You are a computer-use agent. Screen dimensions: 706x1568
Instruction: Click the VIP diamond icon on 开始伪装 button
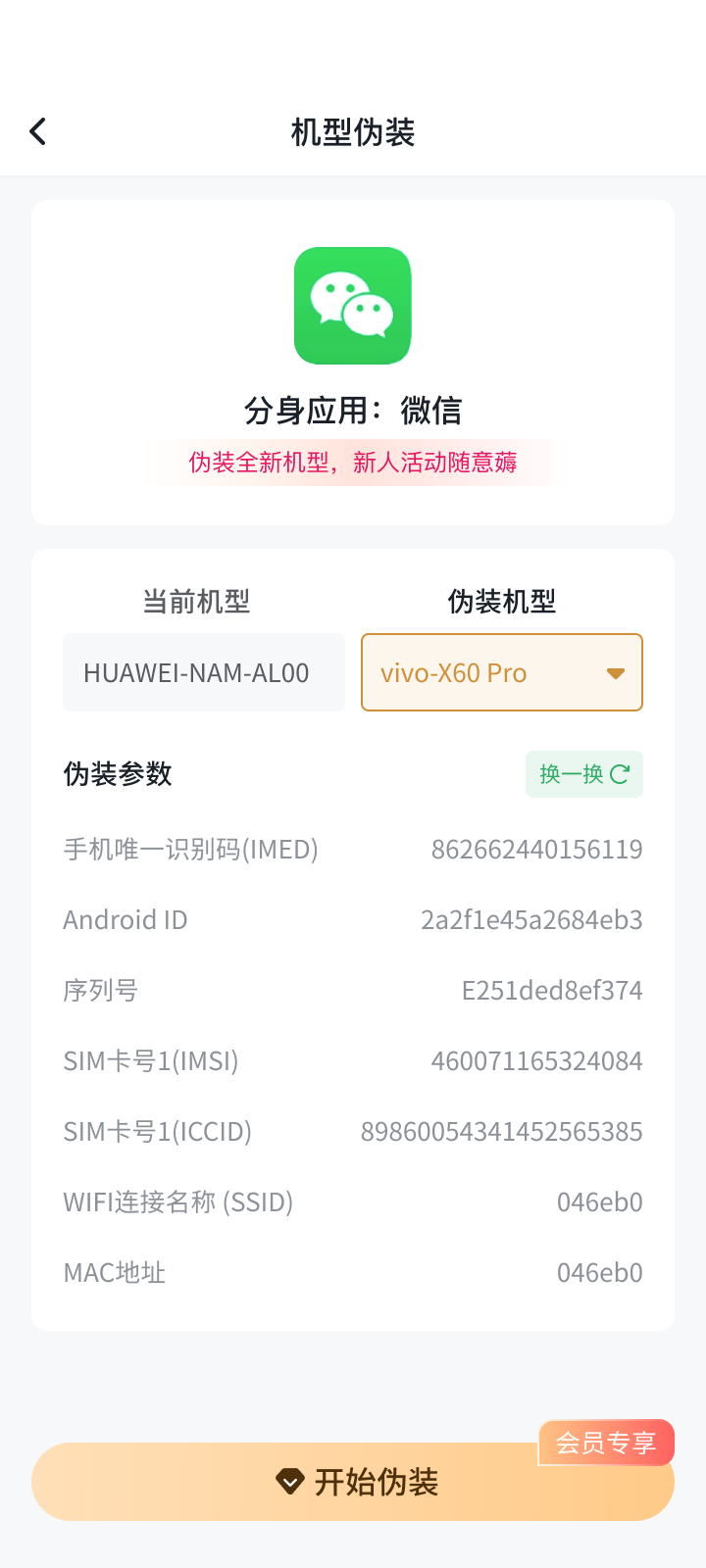coord(289,1482)
